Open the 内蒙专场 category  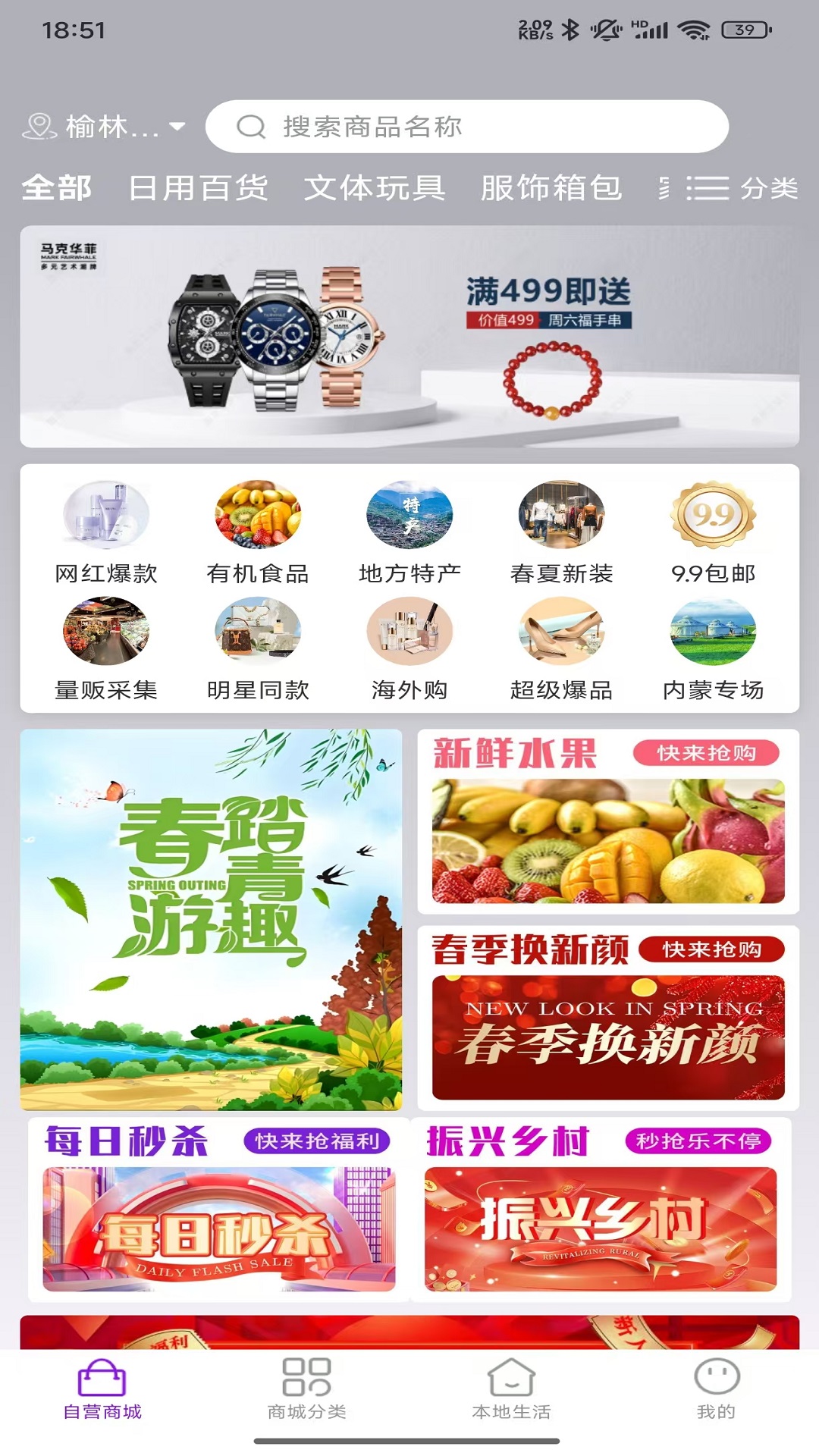pos(713,648)
